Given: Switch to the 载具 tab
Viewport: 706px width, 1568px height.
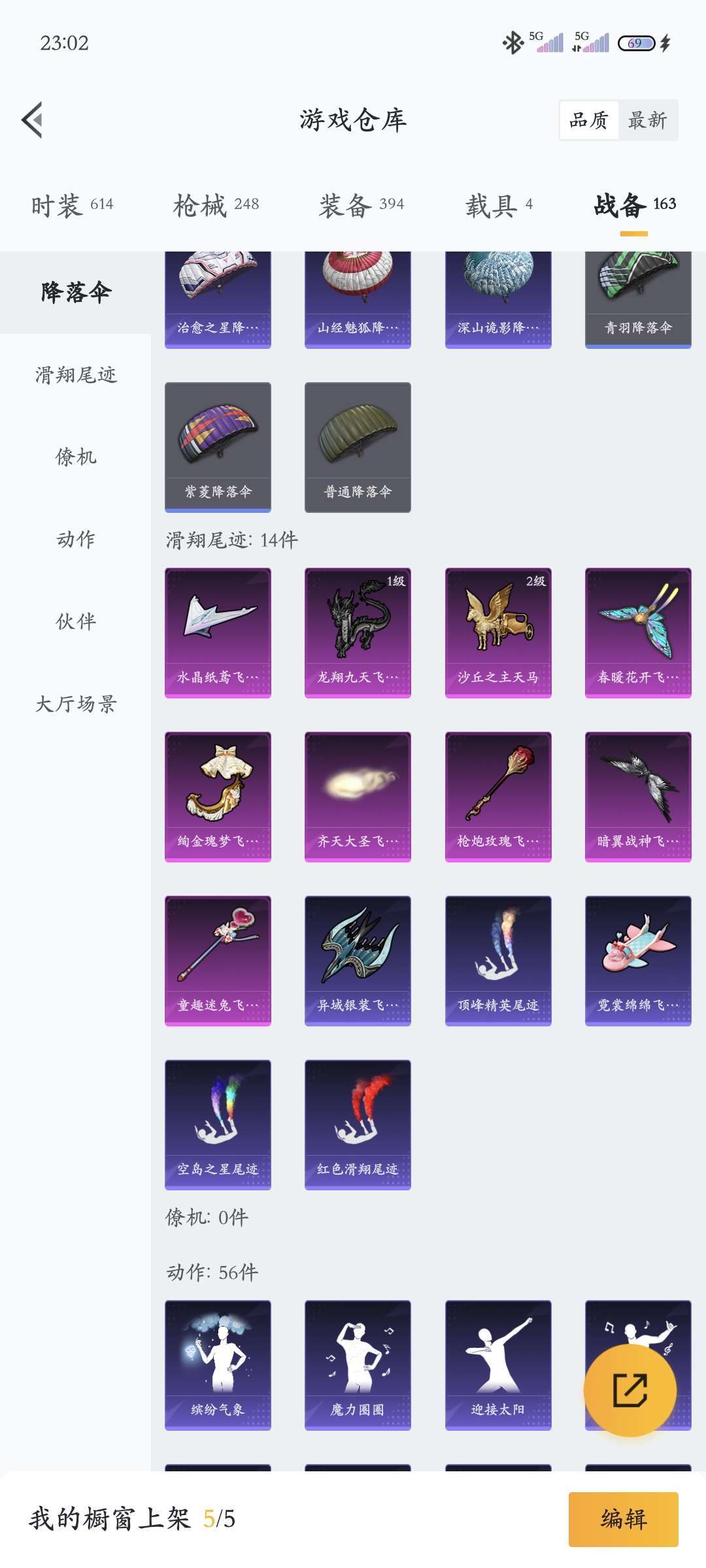Looking at the screenshot, I should 499,205.
